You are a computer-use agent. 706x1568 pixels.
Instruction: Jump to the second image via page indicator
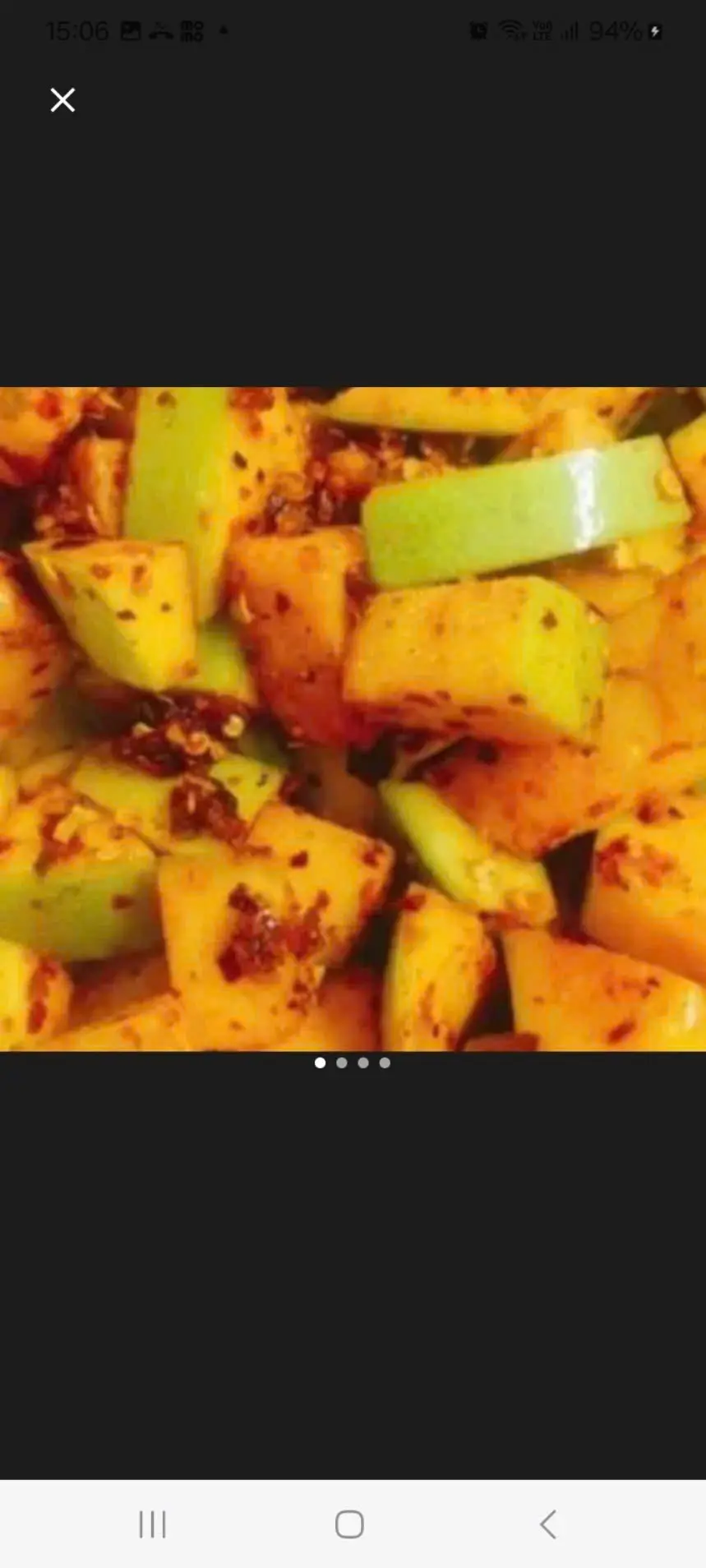[342, 1063]
